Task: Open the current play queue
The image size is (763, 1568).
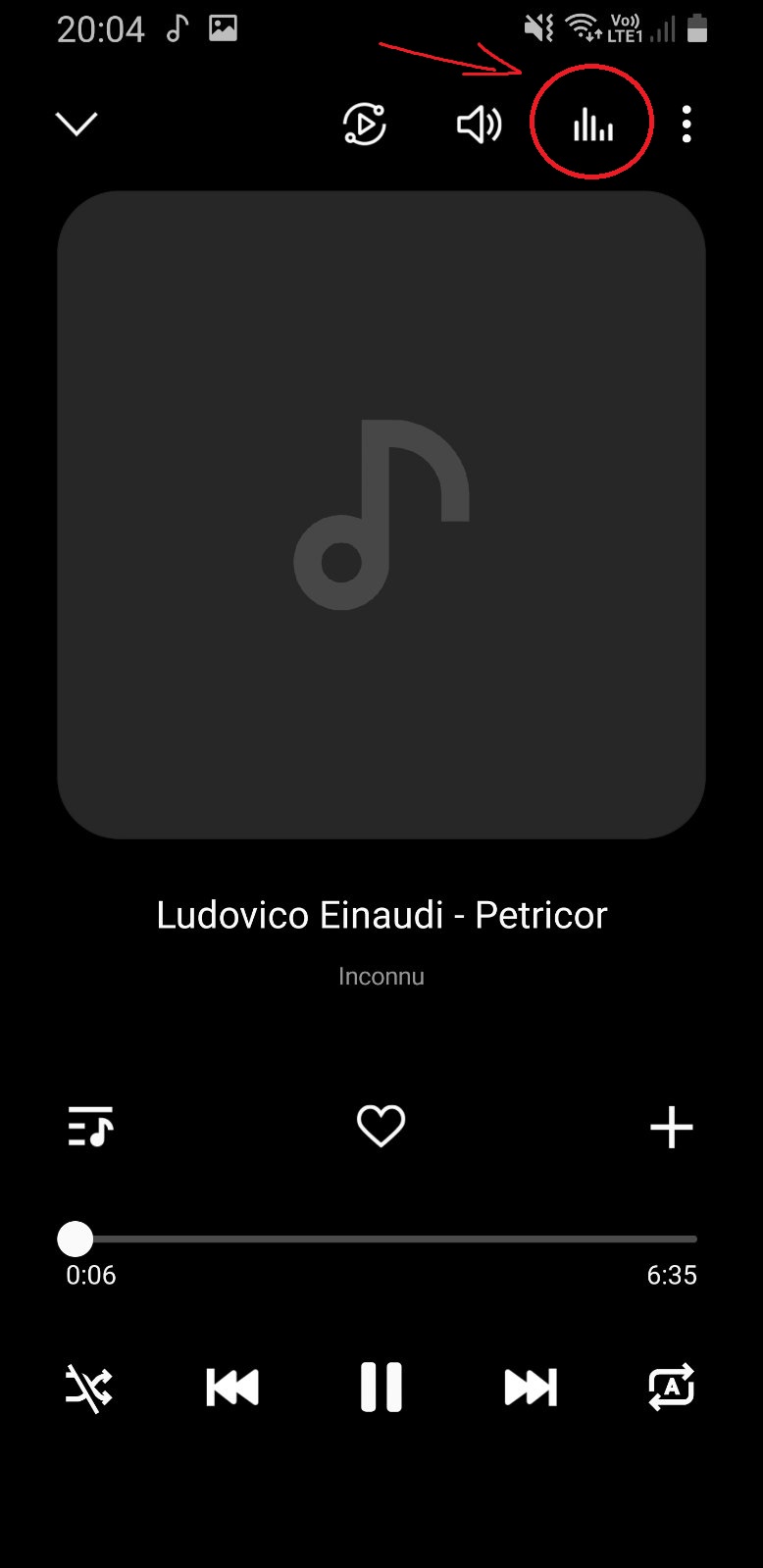Action: point(90,1126)
